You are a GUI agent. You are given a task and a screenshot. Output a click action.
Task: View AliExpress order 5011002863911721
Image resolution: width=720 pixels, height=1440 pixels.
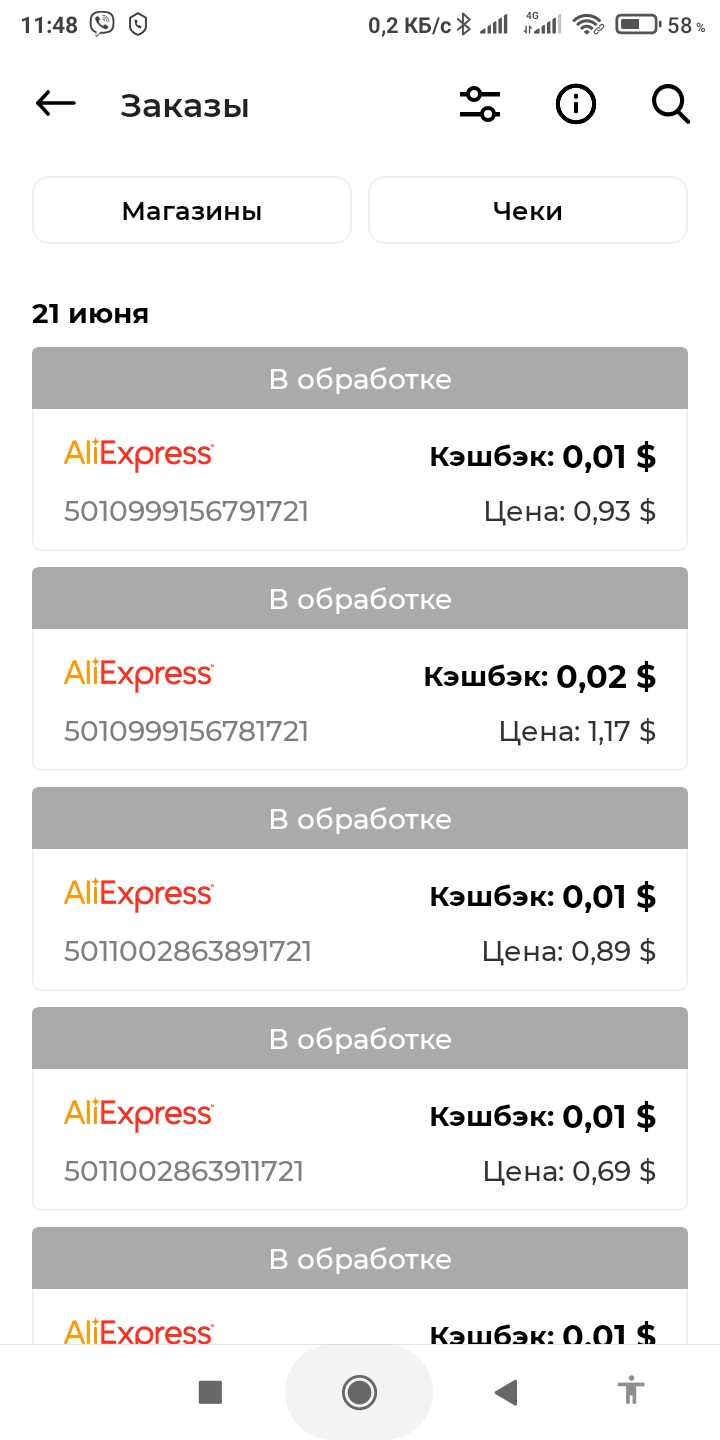point(360,1139)
